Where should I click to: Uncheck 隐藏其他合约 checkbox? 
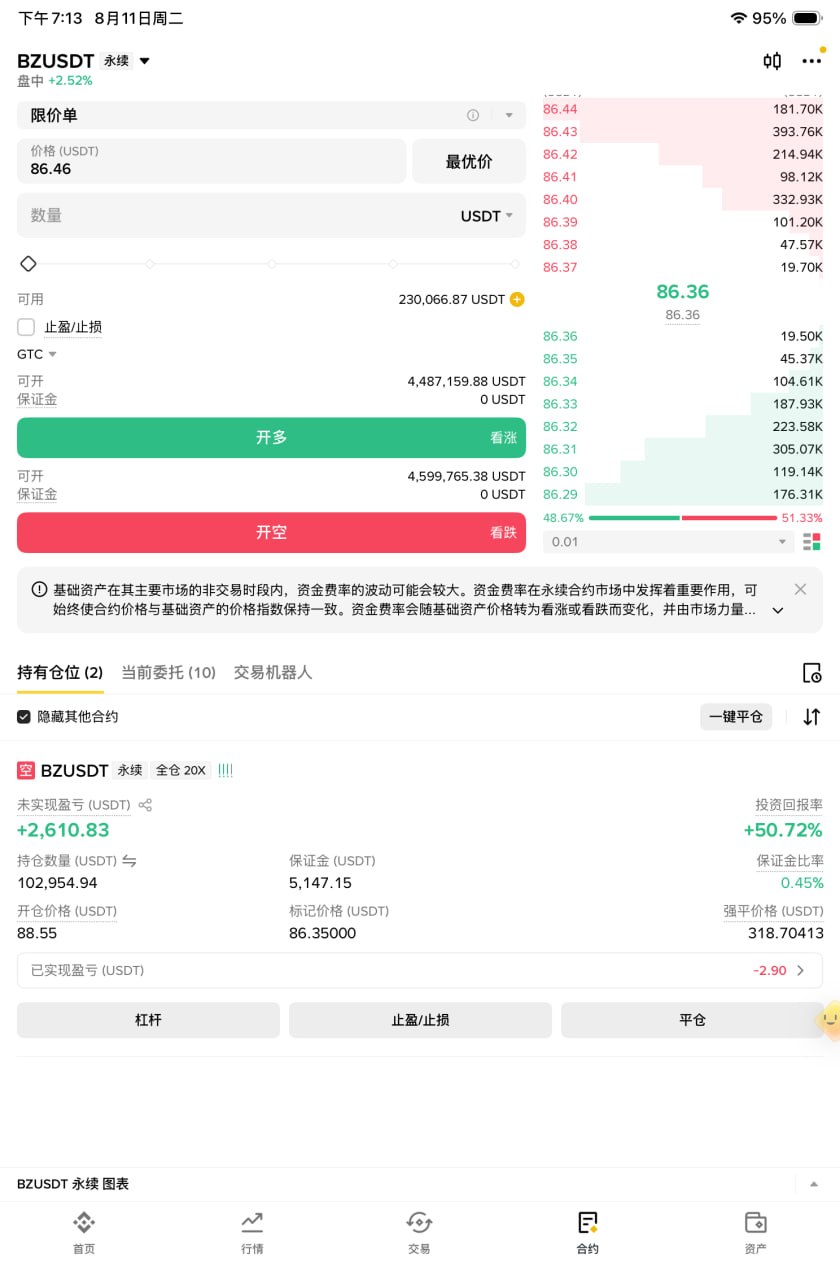(x=24, y=717)
